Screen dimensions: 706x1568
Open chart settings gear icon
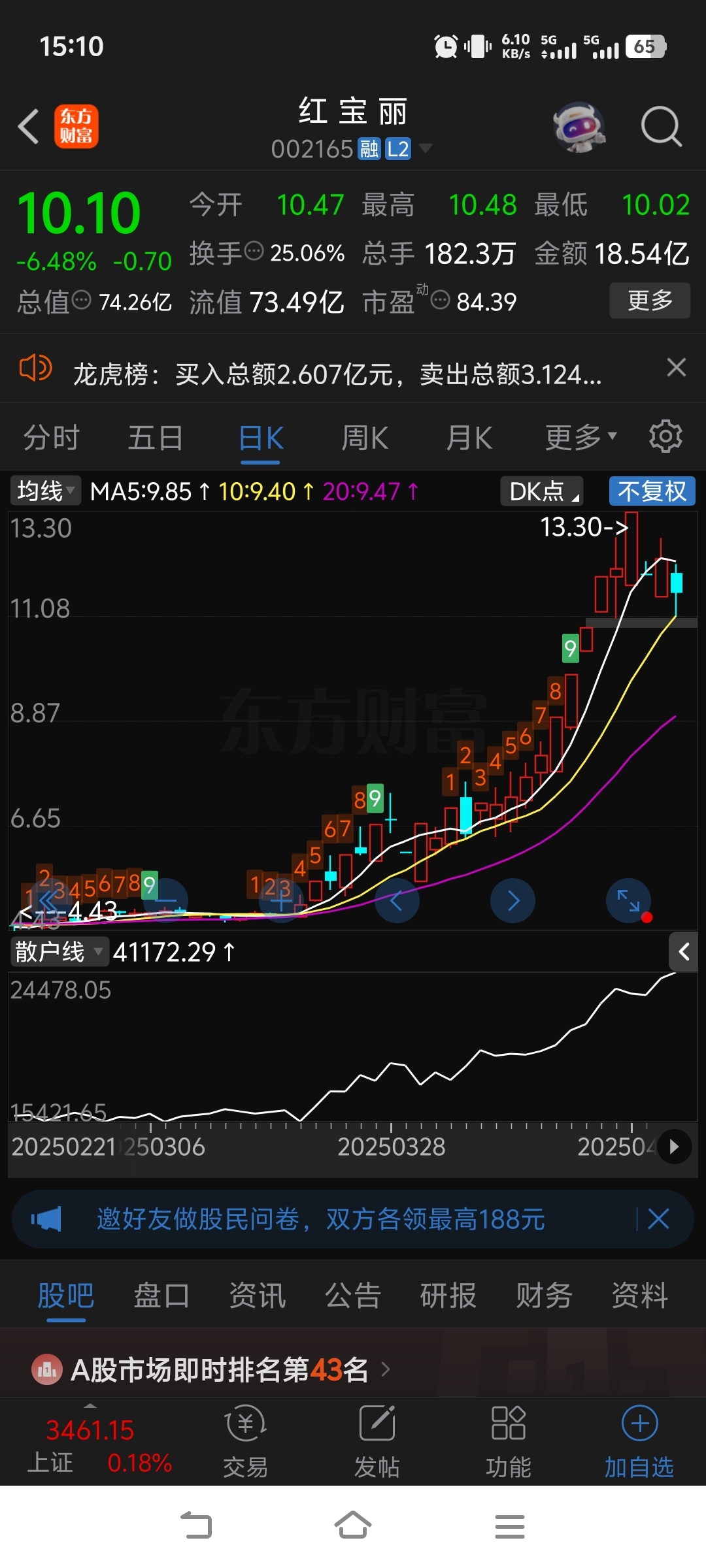click(x=665, y=436)
